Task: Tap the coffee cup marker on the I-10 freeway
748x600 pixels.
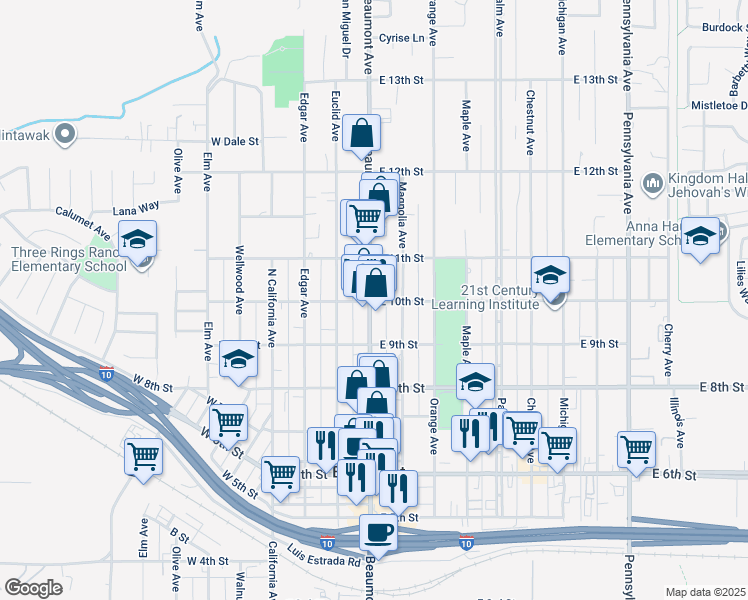Action: pyautogui.click(x=378, y=536)
